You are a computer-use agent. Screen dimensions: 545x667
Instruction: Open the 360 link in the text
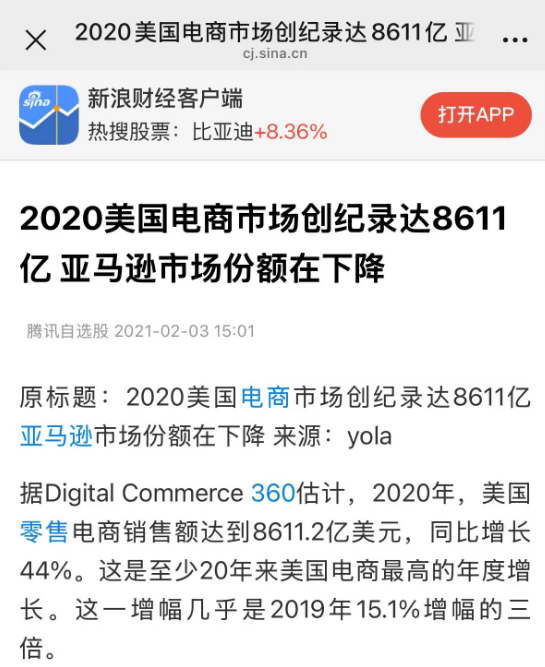click(273, 493)
